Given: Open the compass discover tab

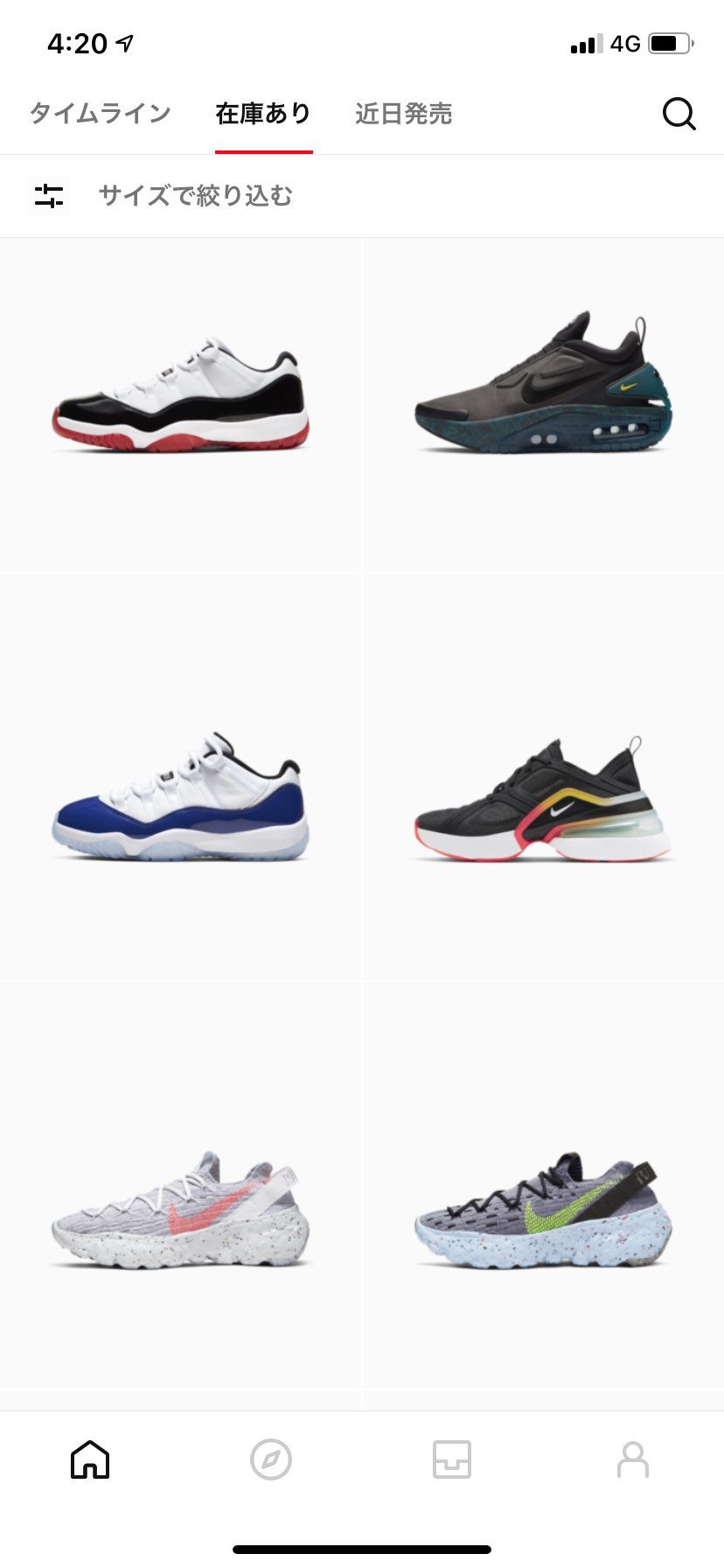Looking at the screenshot, I should point(271,1459).
